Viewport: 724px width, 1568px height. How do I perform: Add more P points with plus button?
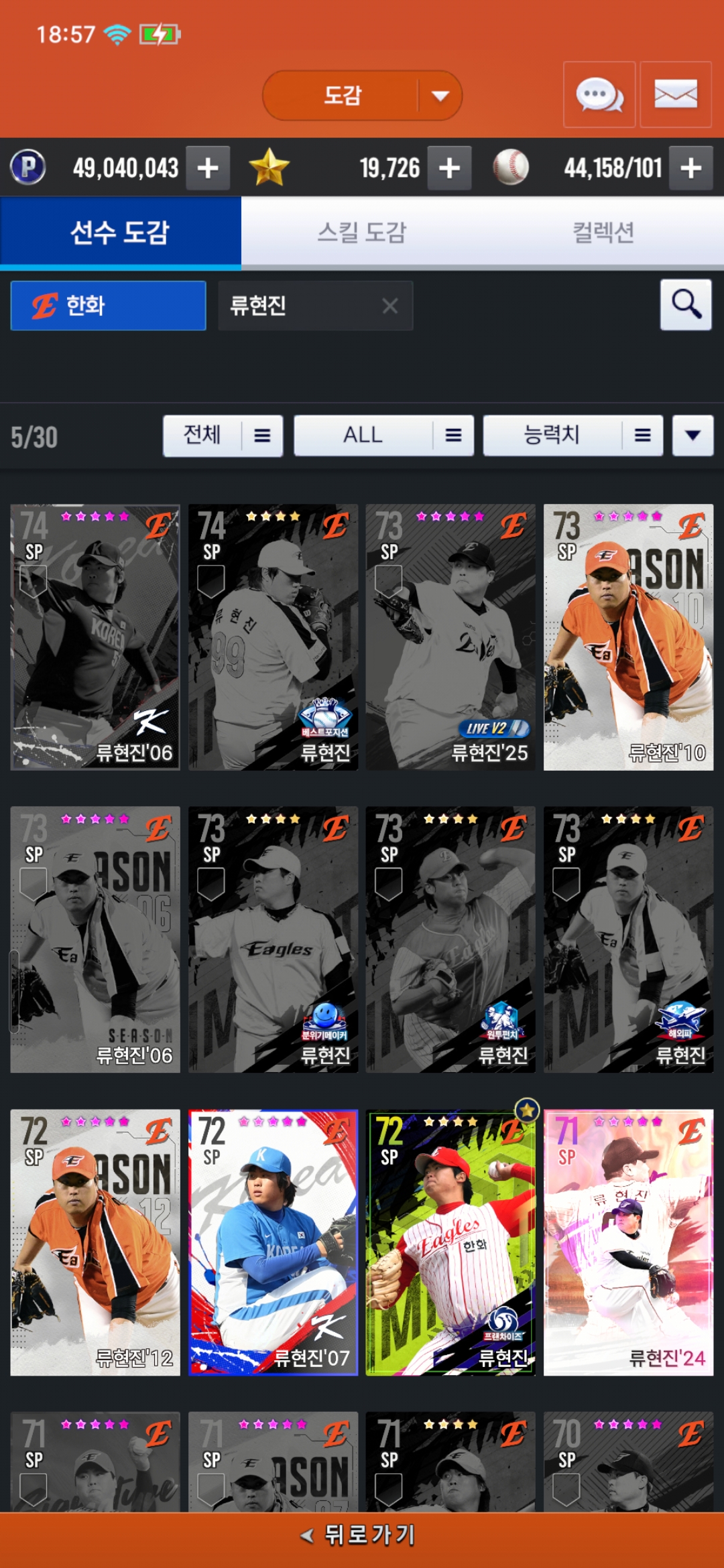coord(208,168)
